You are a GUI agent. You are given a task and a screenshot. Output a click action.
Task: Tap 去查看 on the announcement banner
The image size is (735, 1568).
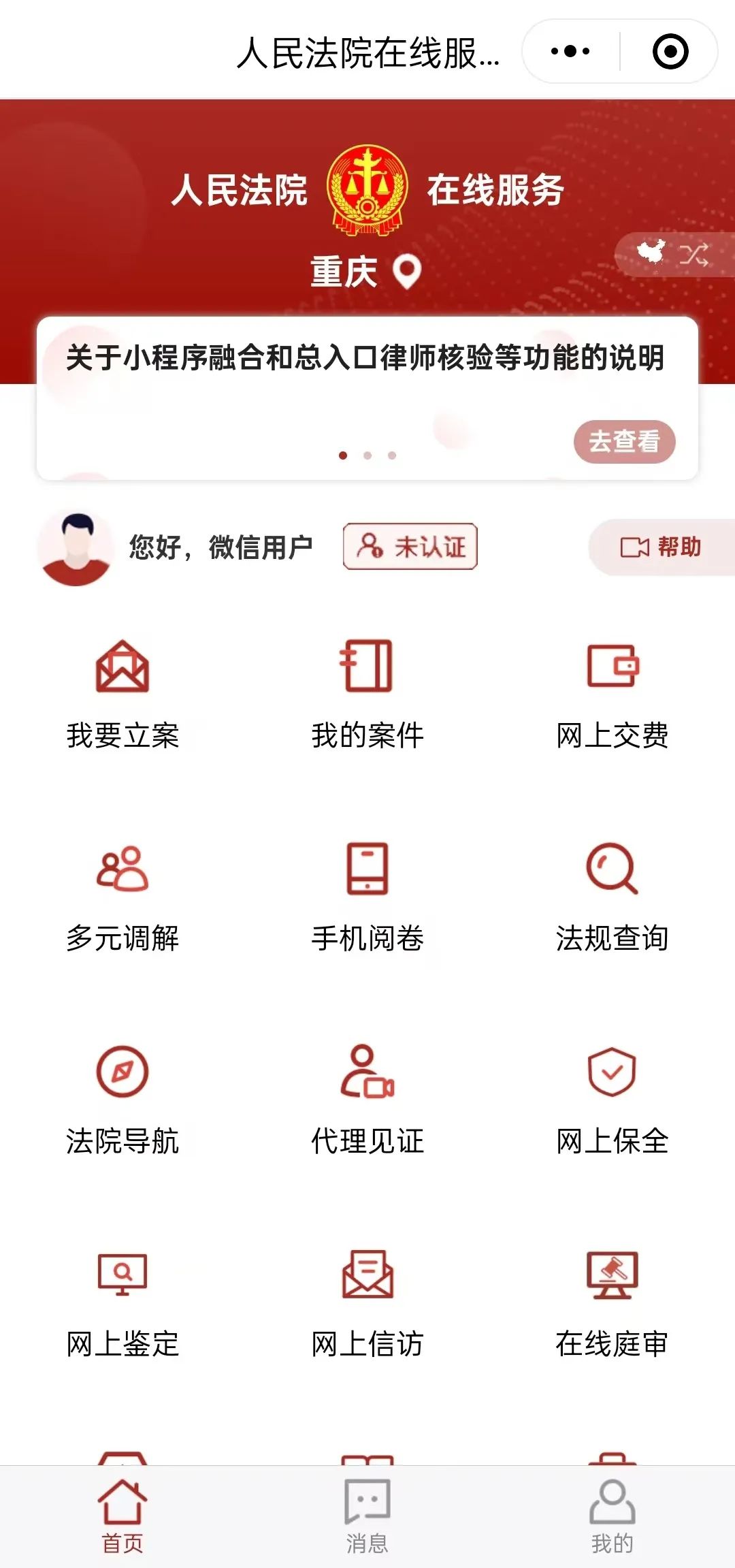[624, 441]
